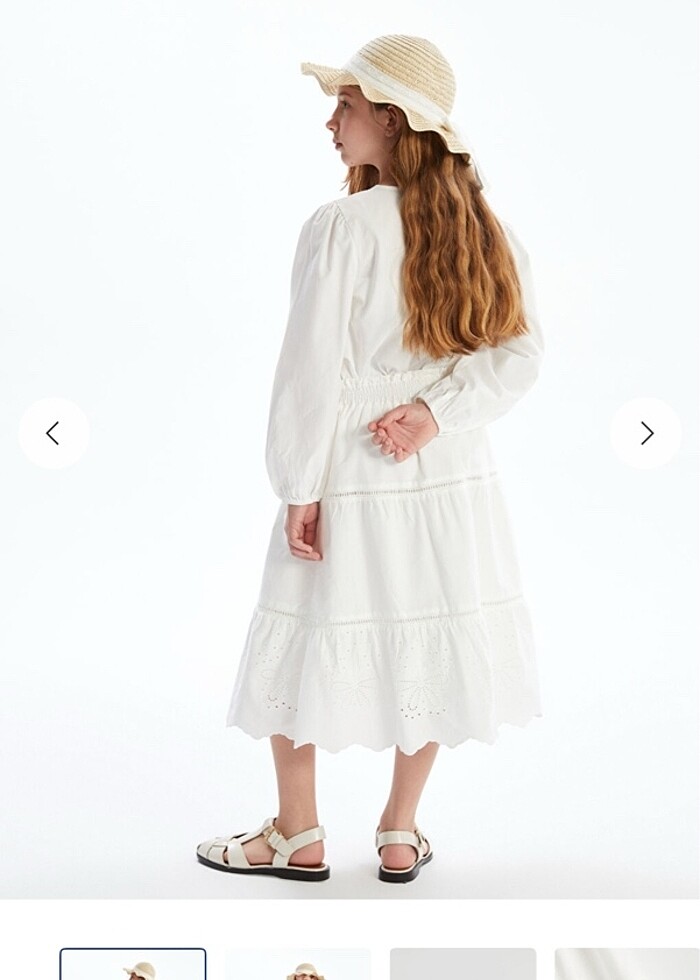This screenshot has height=980, width=700.
Task: Select the plain gray thumbnail
Action: click(462, 965)
